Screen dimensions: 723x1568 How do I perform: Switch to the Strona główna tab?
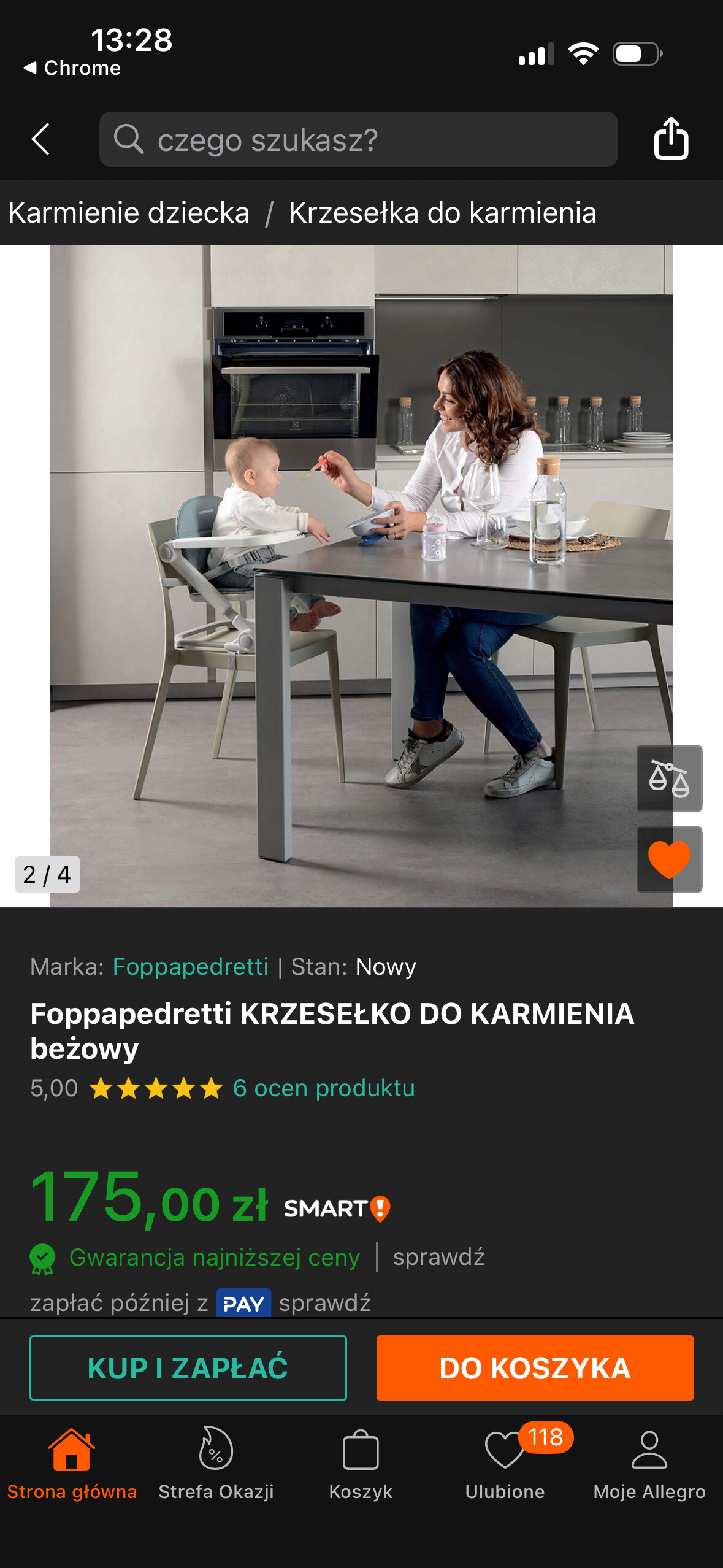(72, 1464)
